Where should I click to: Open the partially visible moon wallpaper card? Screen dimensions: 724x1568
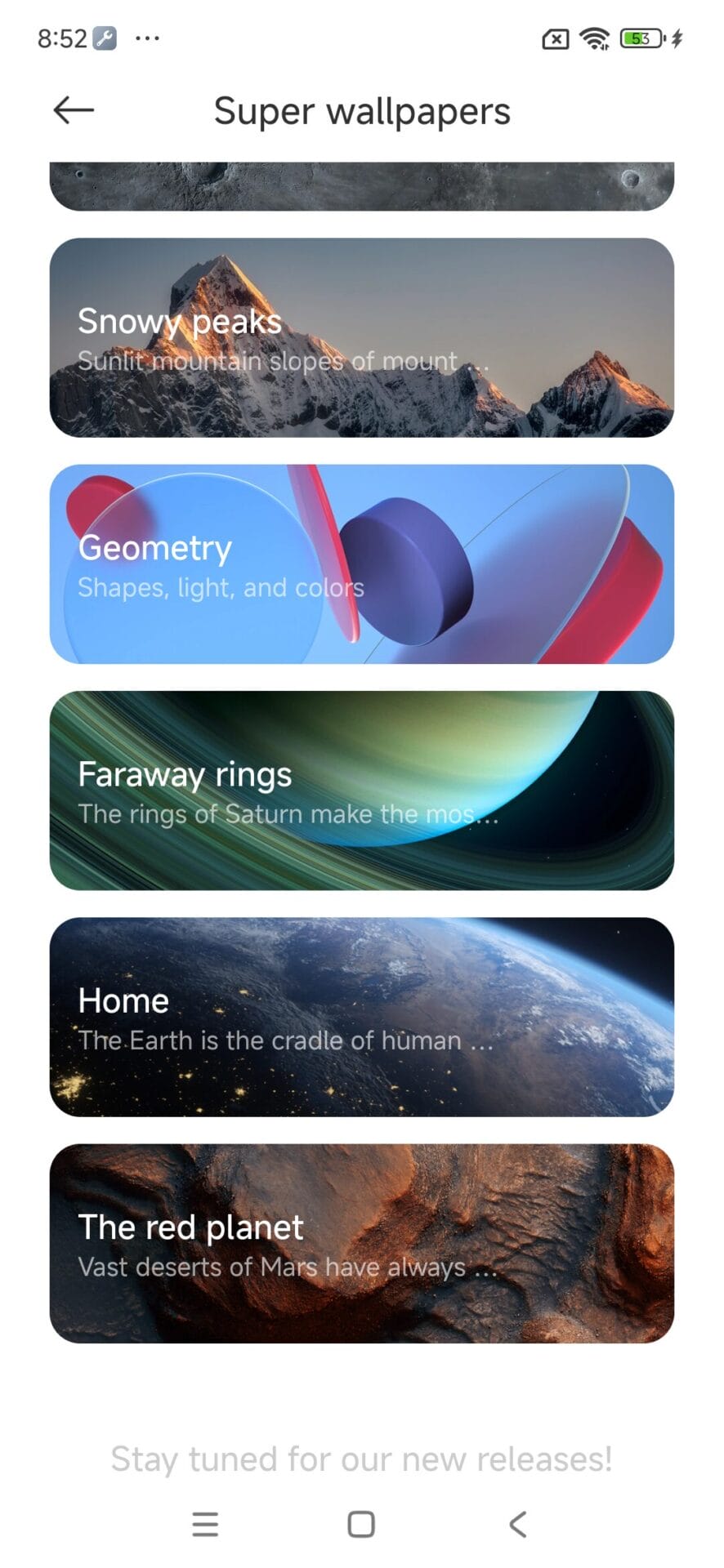pyautogui.click(x=361, y=185)
